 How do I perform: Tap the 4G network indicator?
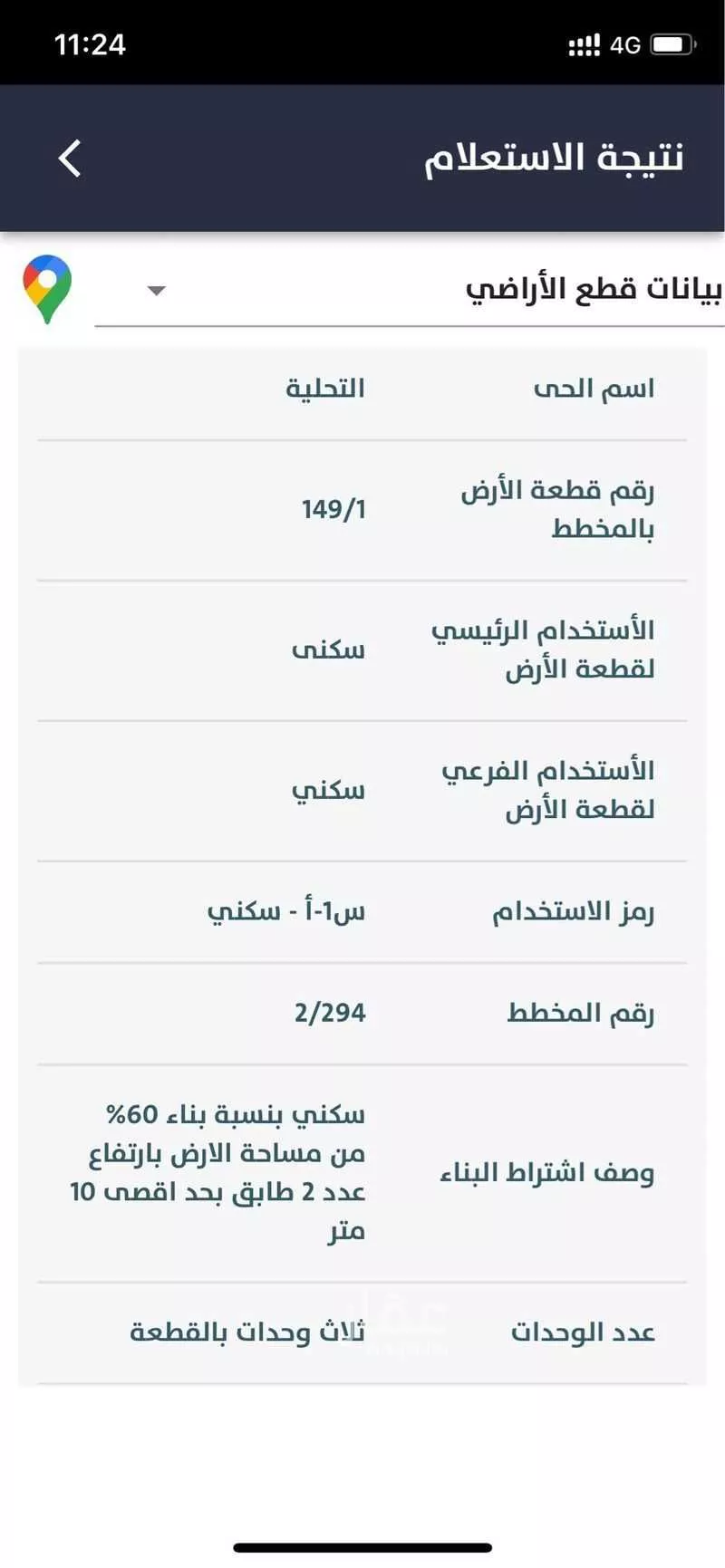point(626,43)
